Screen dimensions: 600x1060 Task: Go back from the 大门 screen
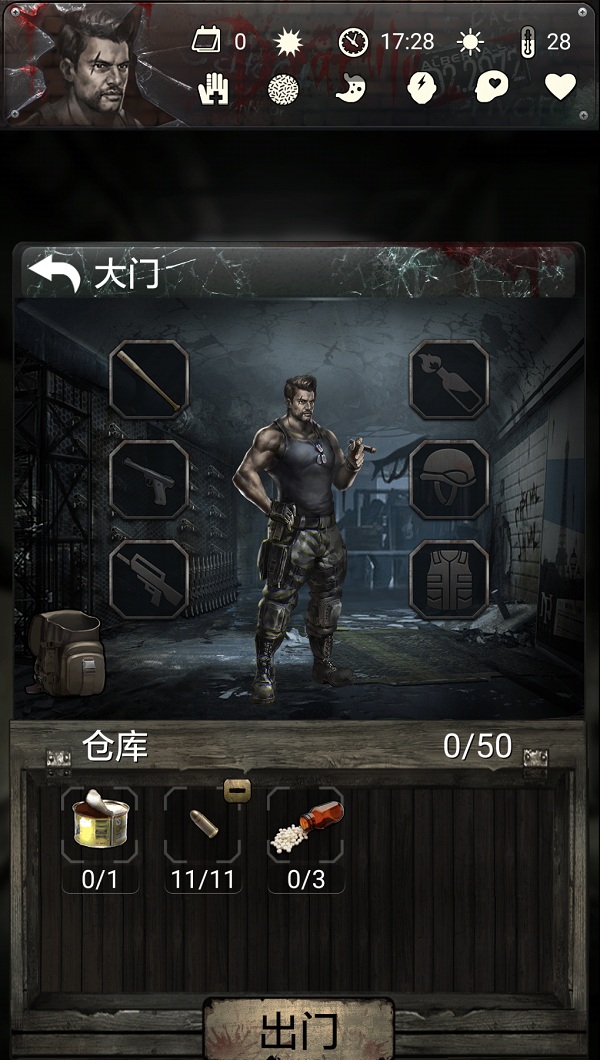click(x=54, y=273)
